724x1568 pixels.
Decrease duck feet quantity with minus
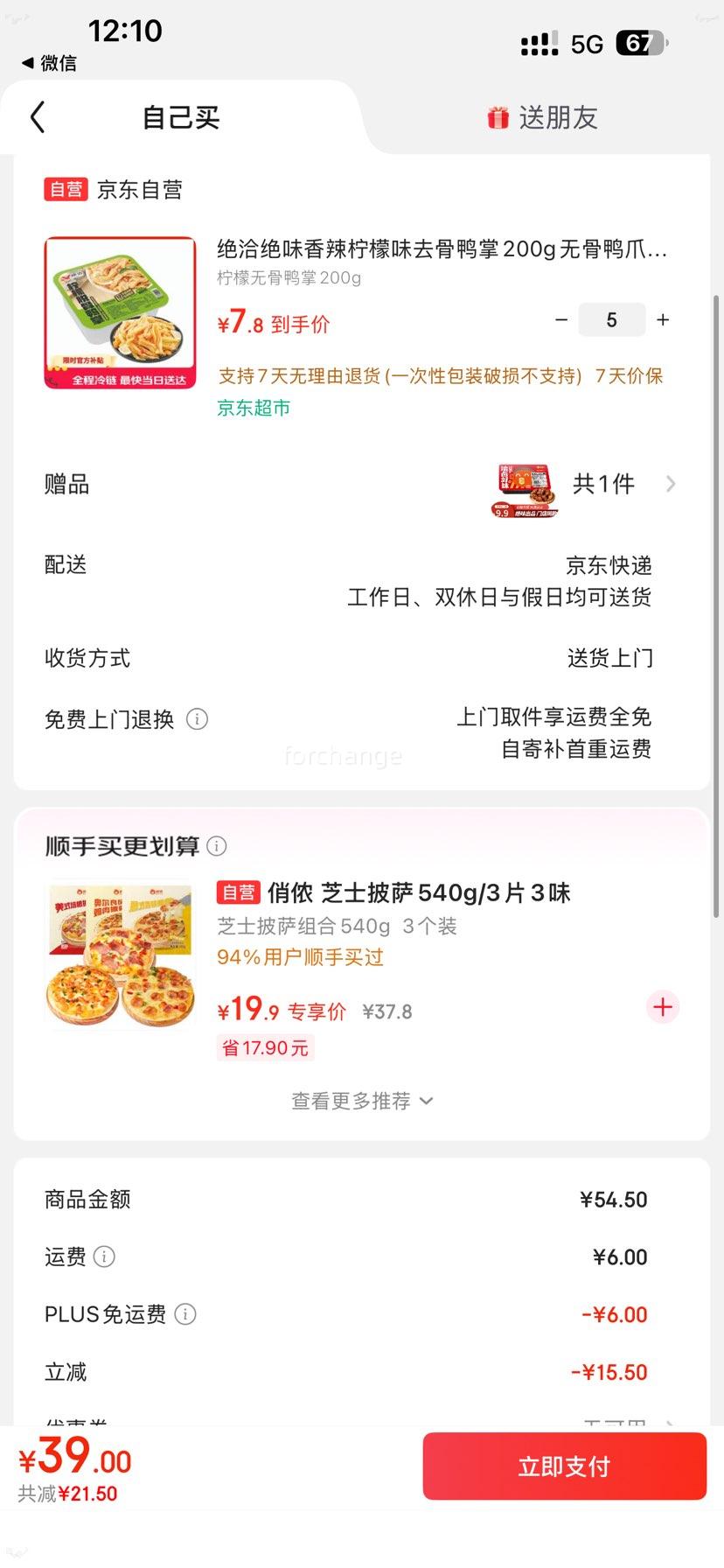(x=561, y=320)
